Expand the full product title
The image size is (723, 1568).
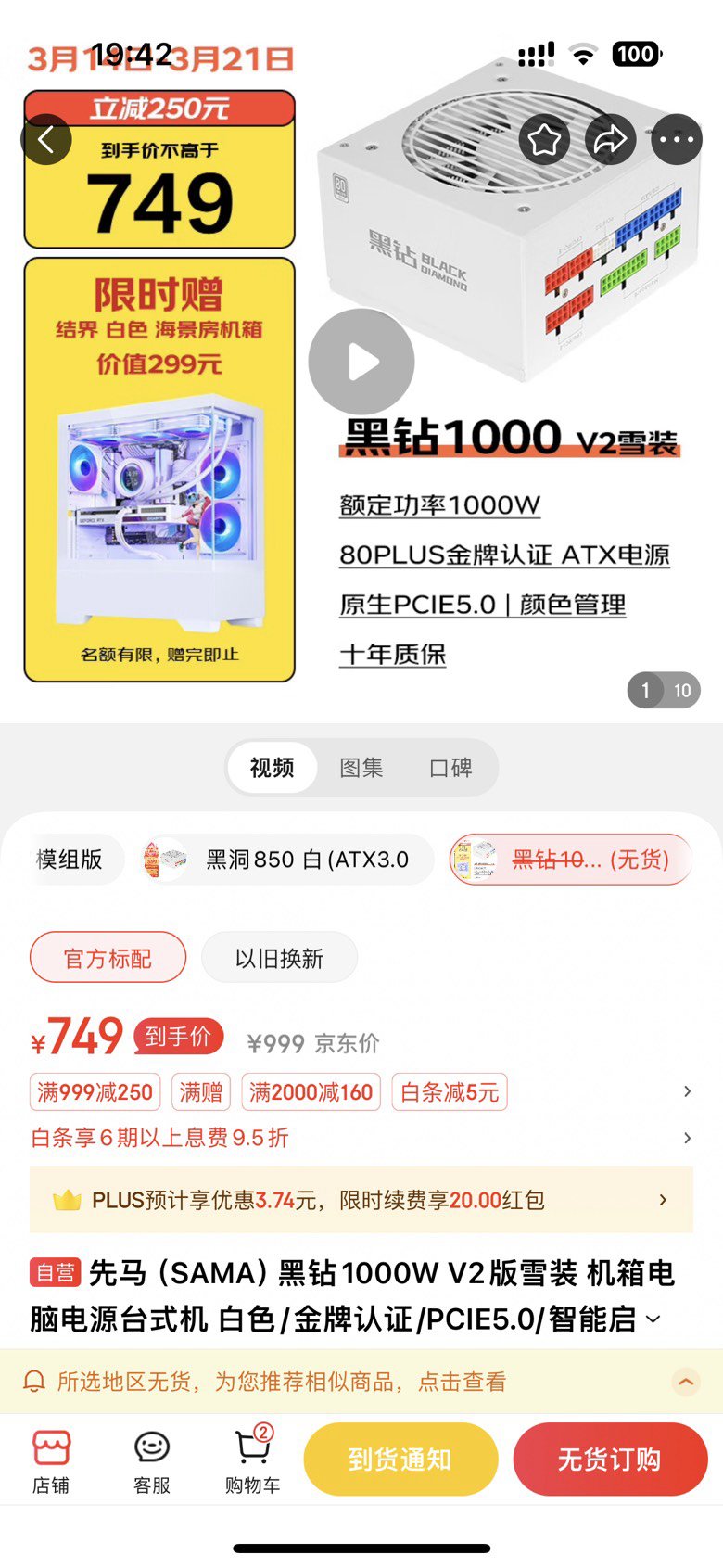point(653,1319)
